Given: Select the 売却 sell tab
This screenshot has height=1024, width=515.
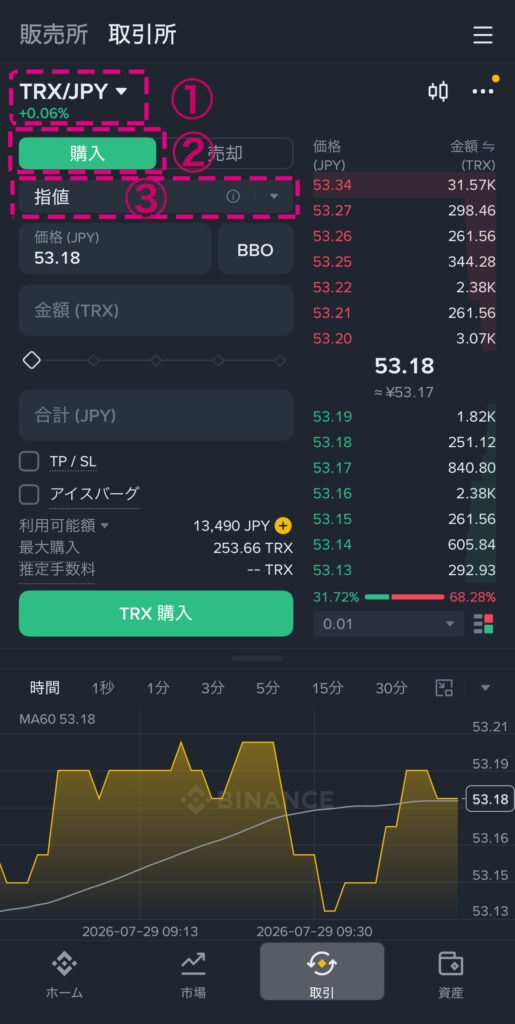Looking at the screenshot, I should pyautogui.click(x=226, y=153).
